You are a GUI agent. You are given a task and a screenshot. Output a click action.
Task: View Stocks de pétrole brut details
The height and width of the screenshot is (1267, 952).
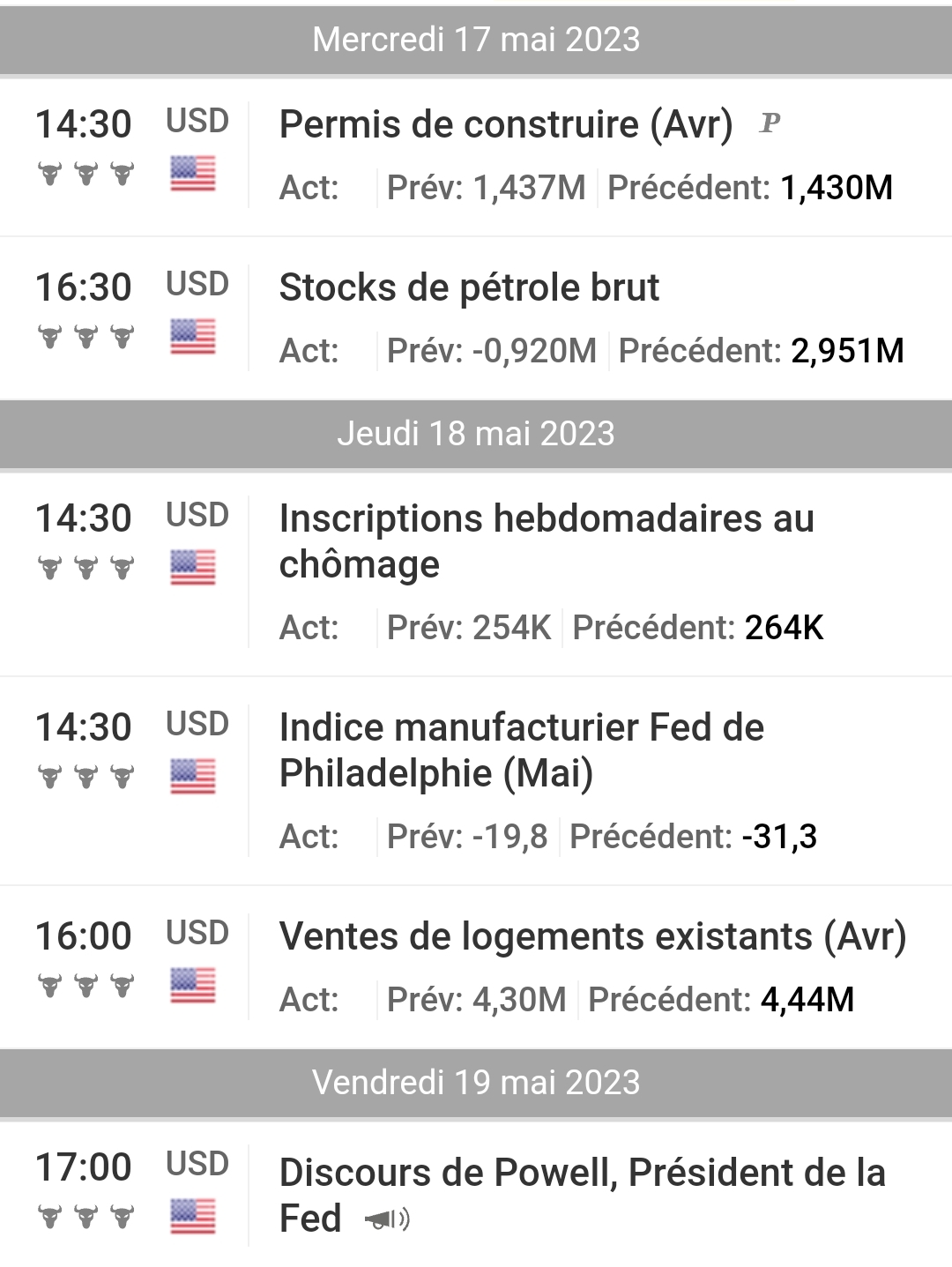tap(469, 288)
